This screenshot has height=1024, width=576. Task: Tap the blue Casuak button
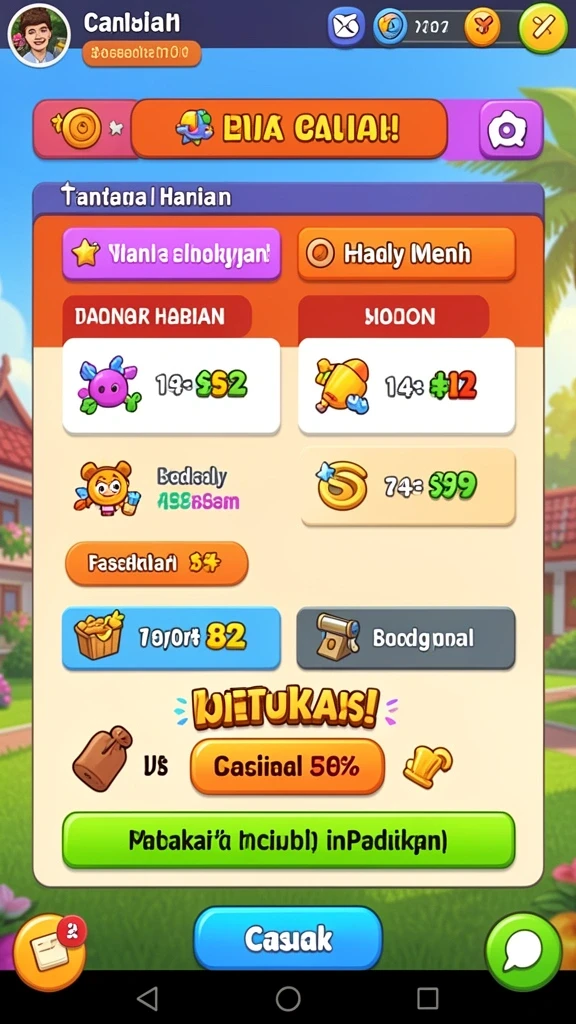[288, 938]
